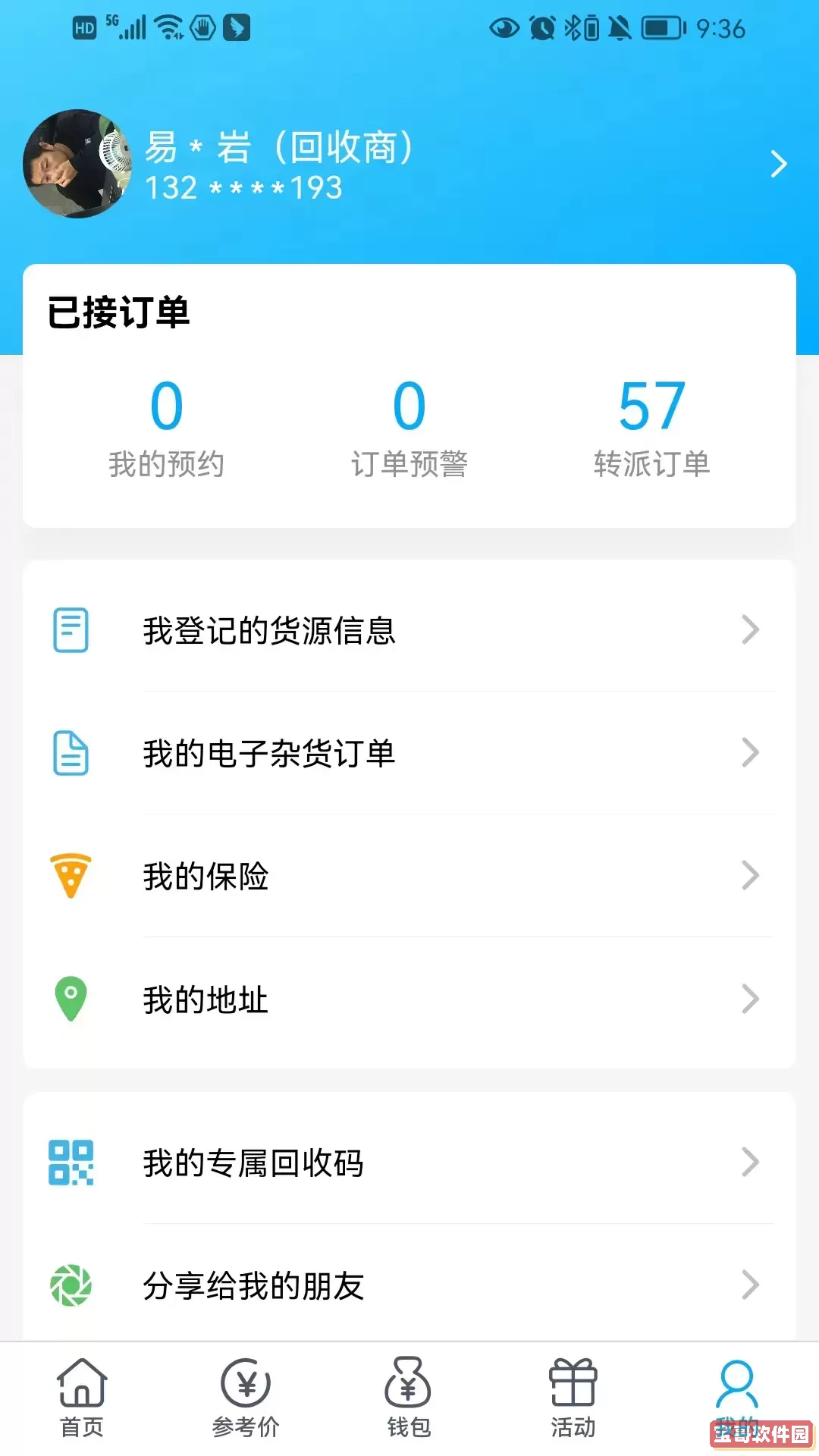
Task: Expand the profile details with the top chevron
Action: coord(779,164)
